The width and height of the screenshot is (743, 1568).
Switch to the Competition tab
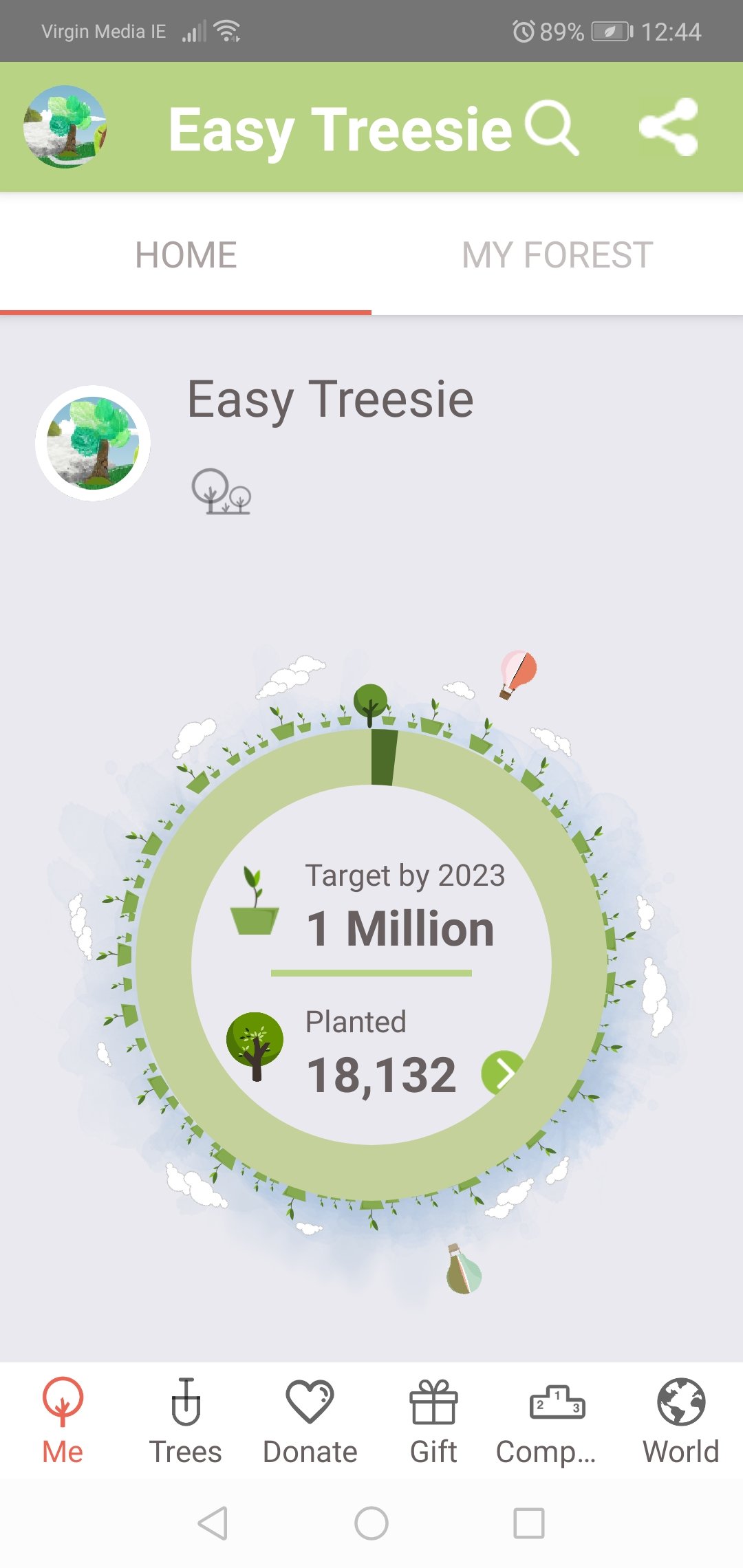557,1421
